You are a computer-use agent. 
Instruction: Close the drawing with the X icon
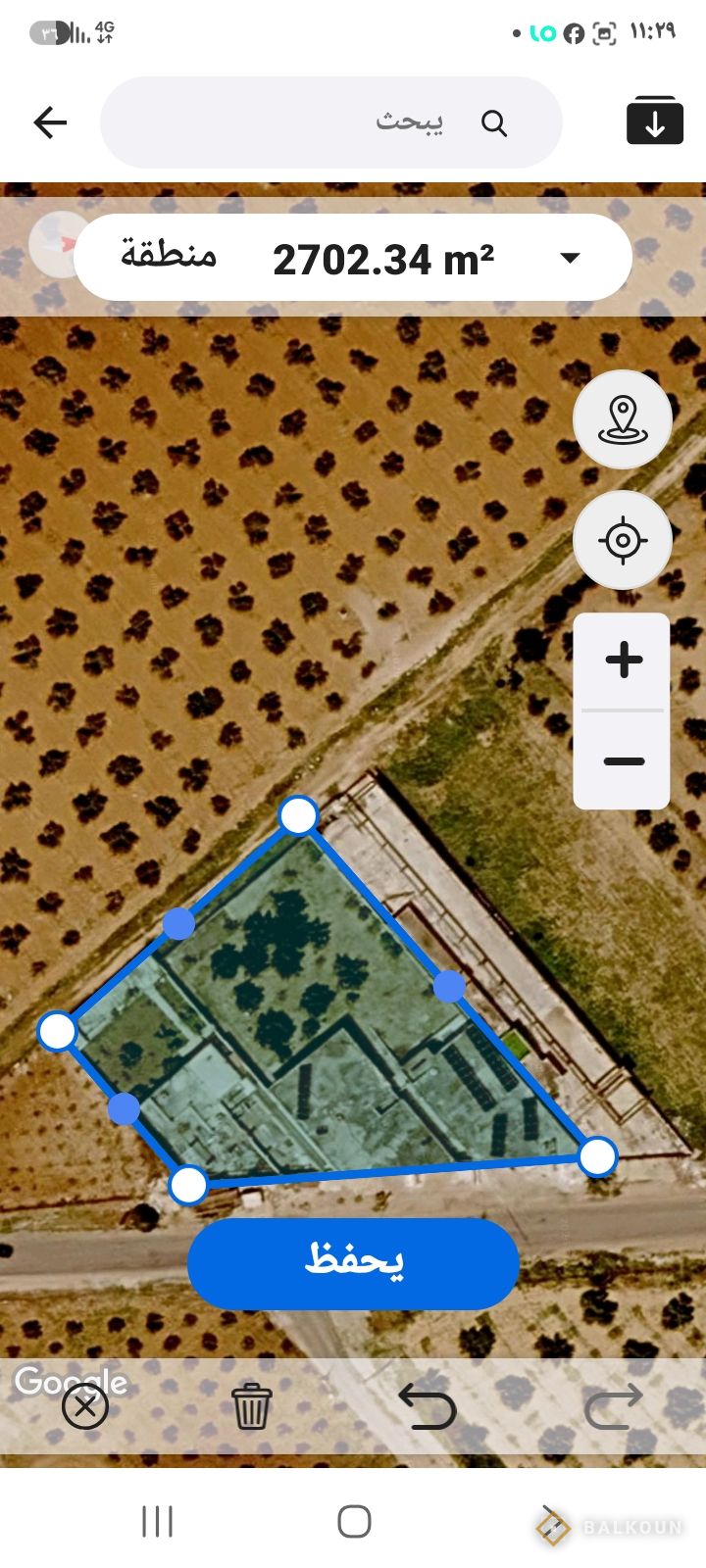coord(85,1407)
